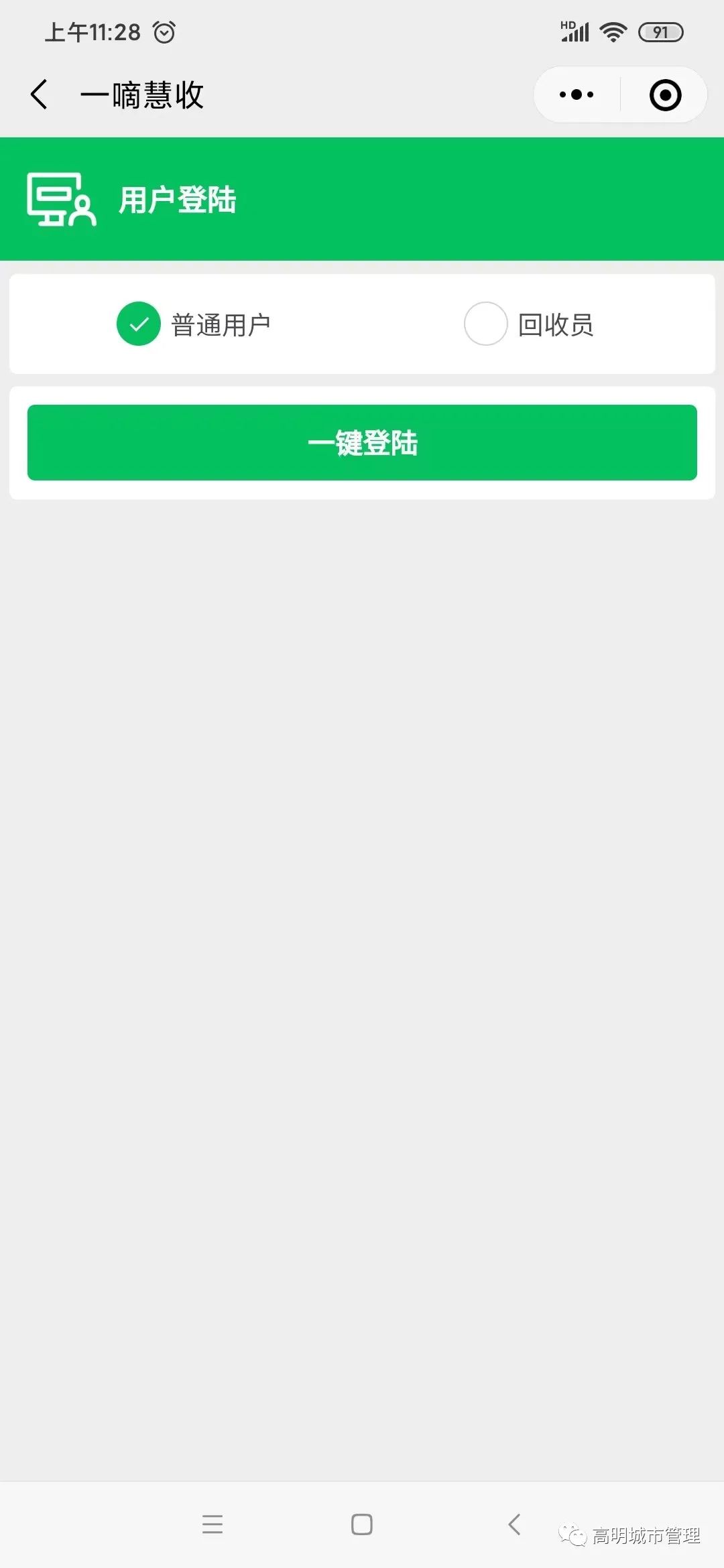Close the mini program via circle icon

click(x=665, y=94)
